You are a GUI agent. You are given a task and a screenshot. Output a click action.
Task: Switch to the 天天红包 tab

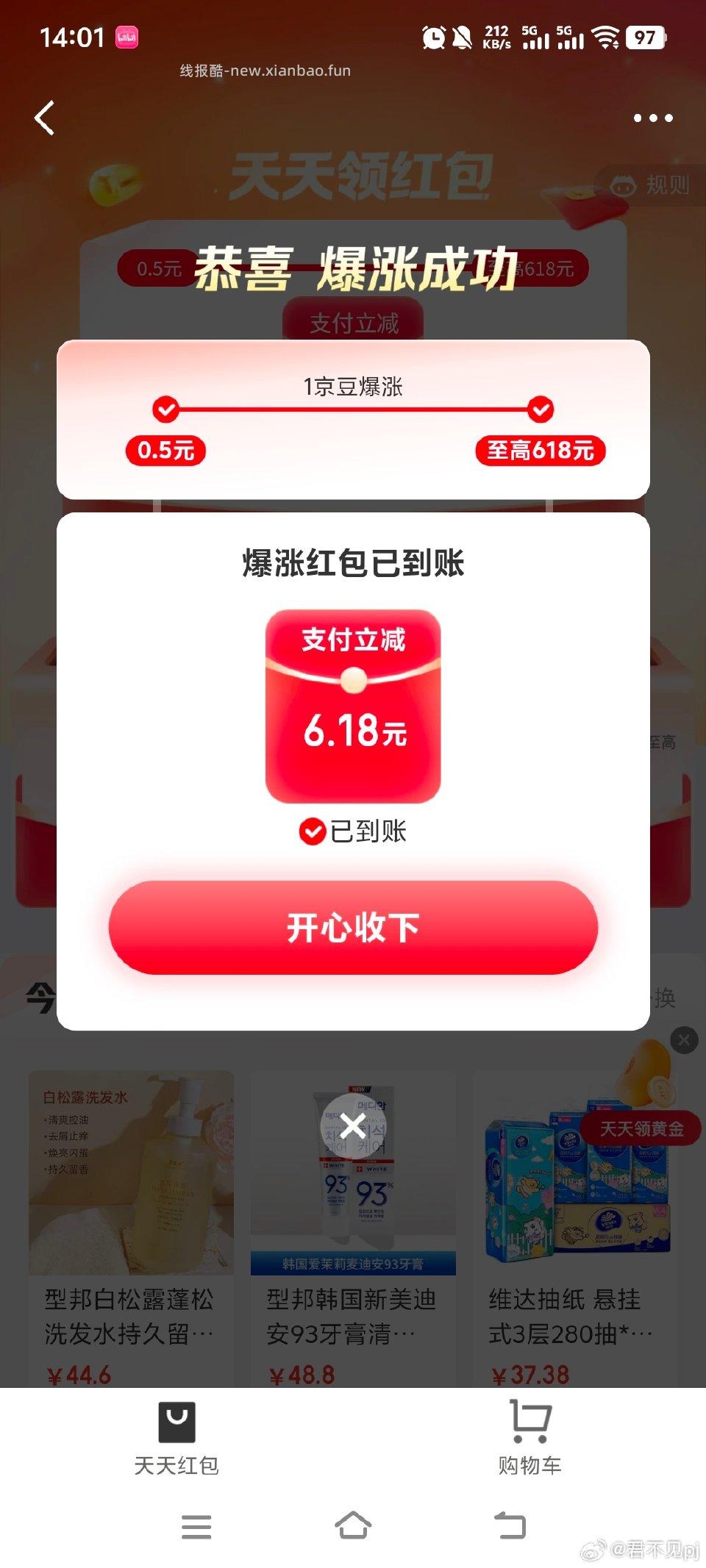point(176,1441)
